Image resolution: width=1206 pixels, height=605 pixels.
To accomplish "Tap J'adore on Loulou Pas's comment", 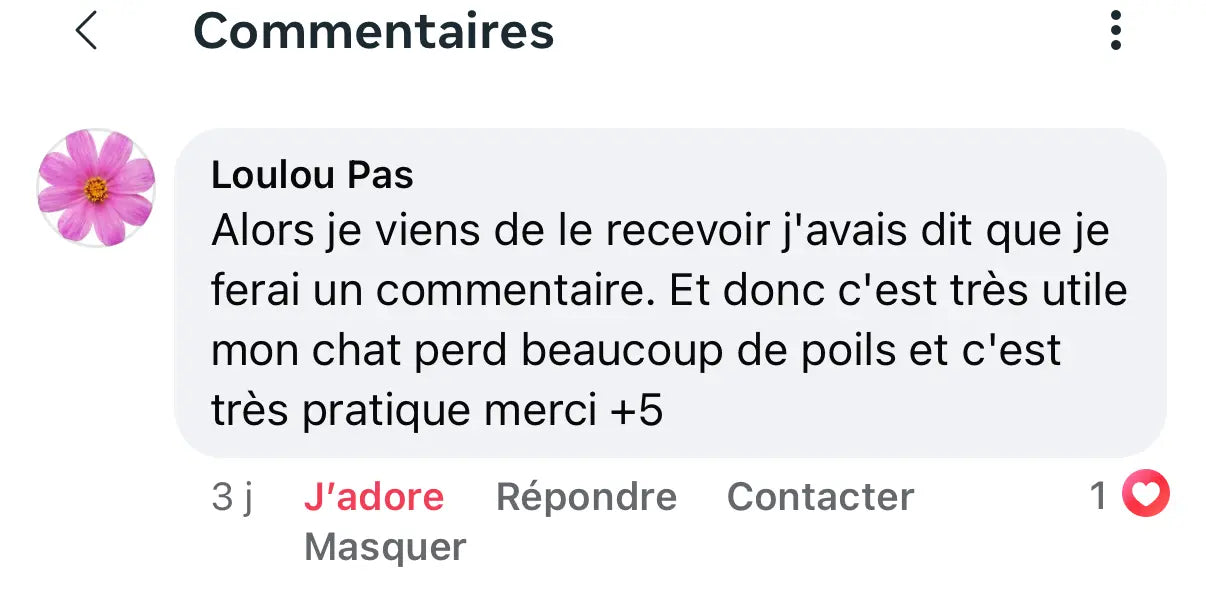I will point(373,497).
